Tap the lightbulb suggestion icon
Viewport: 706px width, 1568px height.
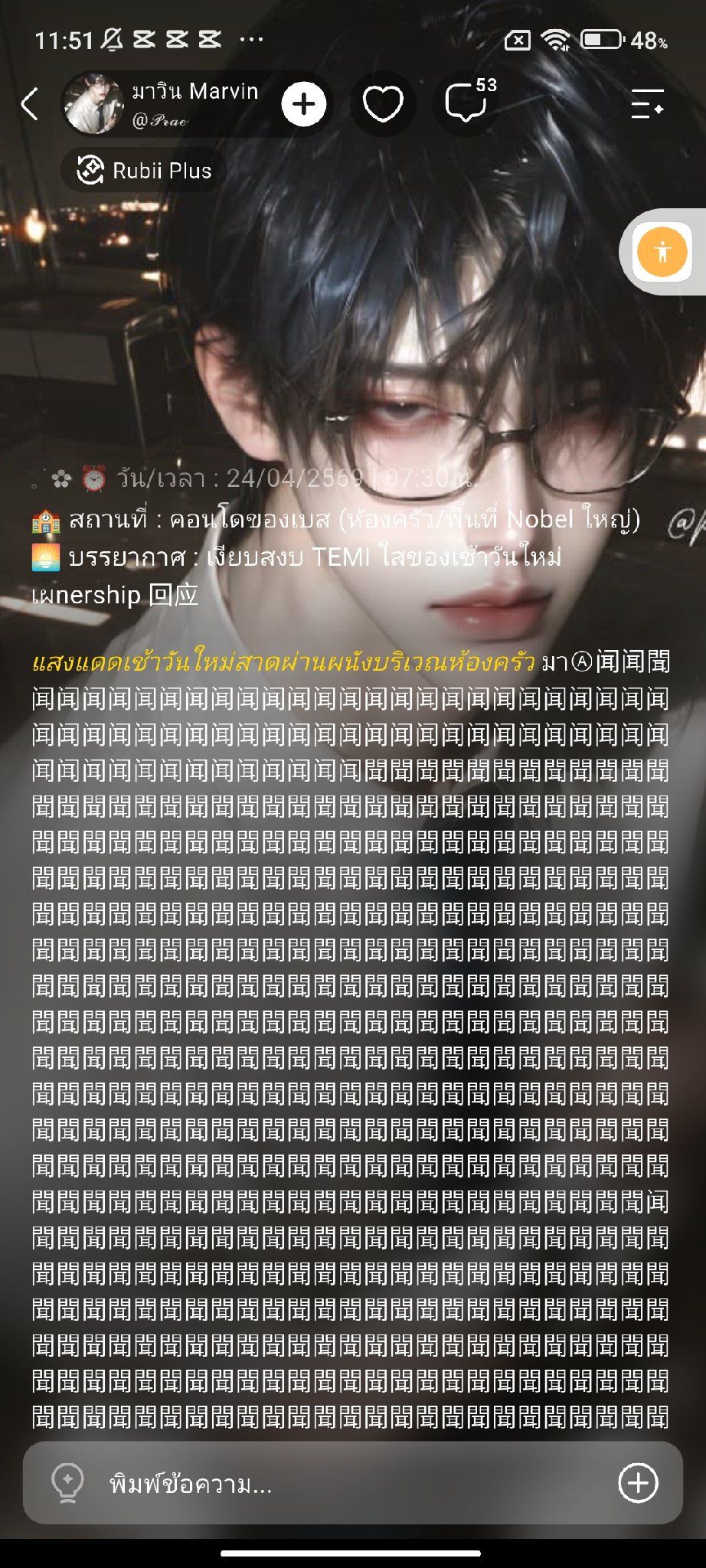click(x=67, y=1485)
